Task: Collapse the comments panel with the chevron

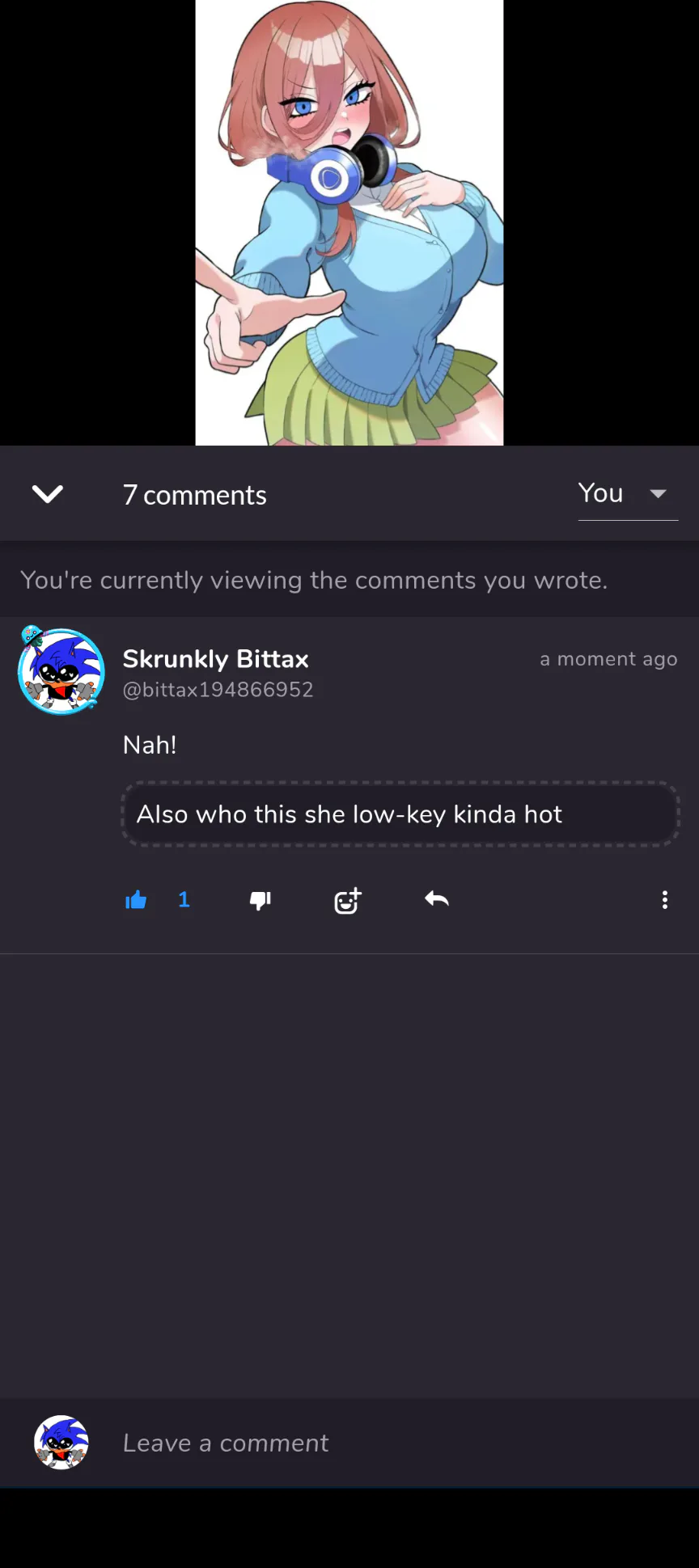Action: pos(48,494)
